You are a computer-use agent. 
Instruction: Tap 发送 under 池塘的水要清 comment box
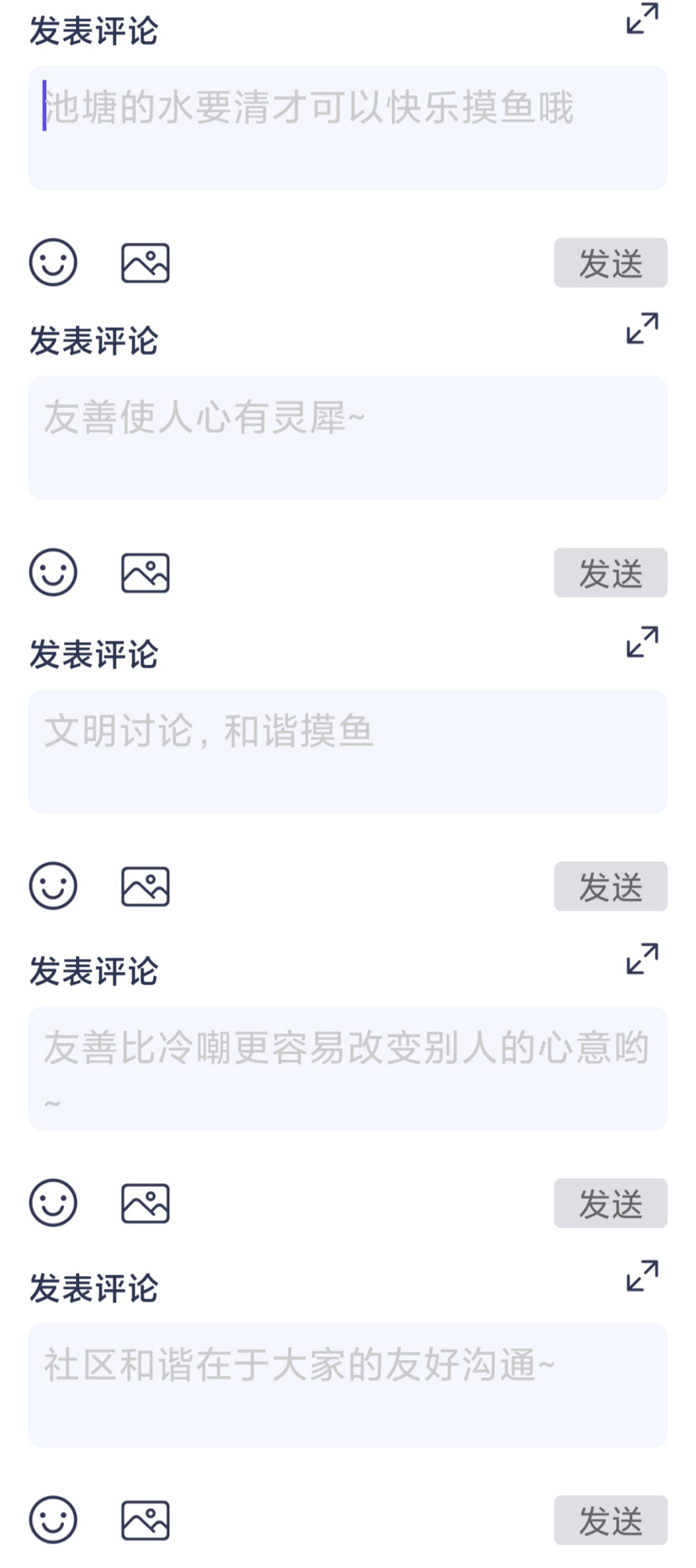pyautogui.click(x=611, y=262)
